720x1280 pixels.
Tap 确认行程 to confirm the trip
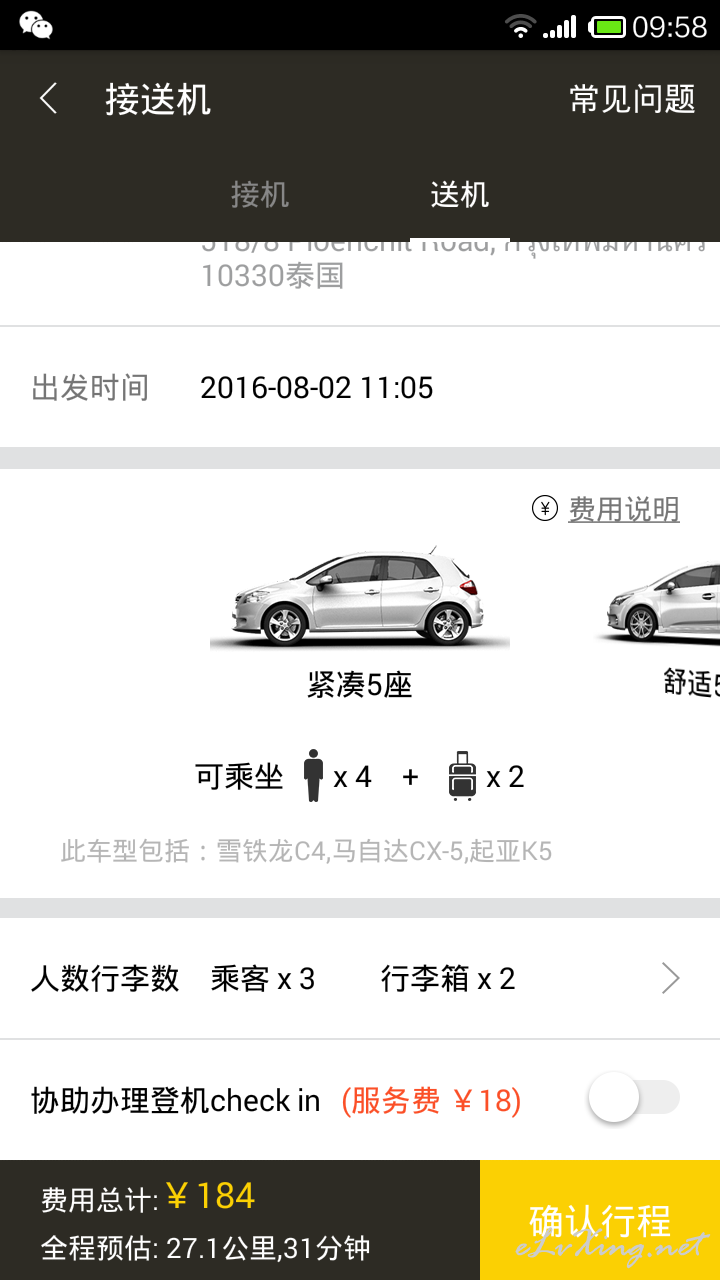(600, 1220)
